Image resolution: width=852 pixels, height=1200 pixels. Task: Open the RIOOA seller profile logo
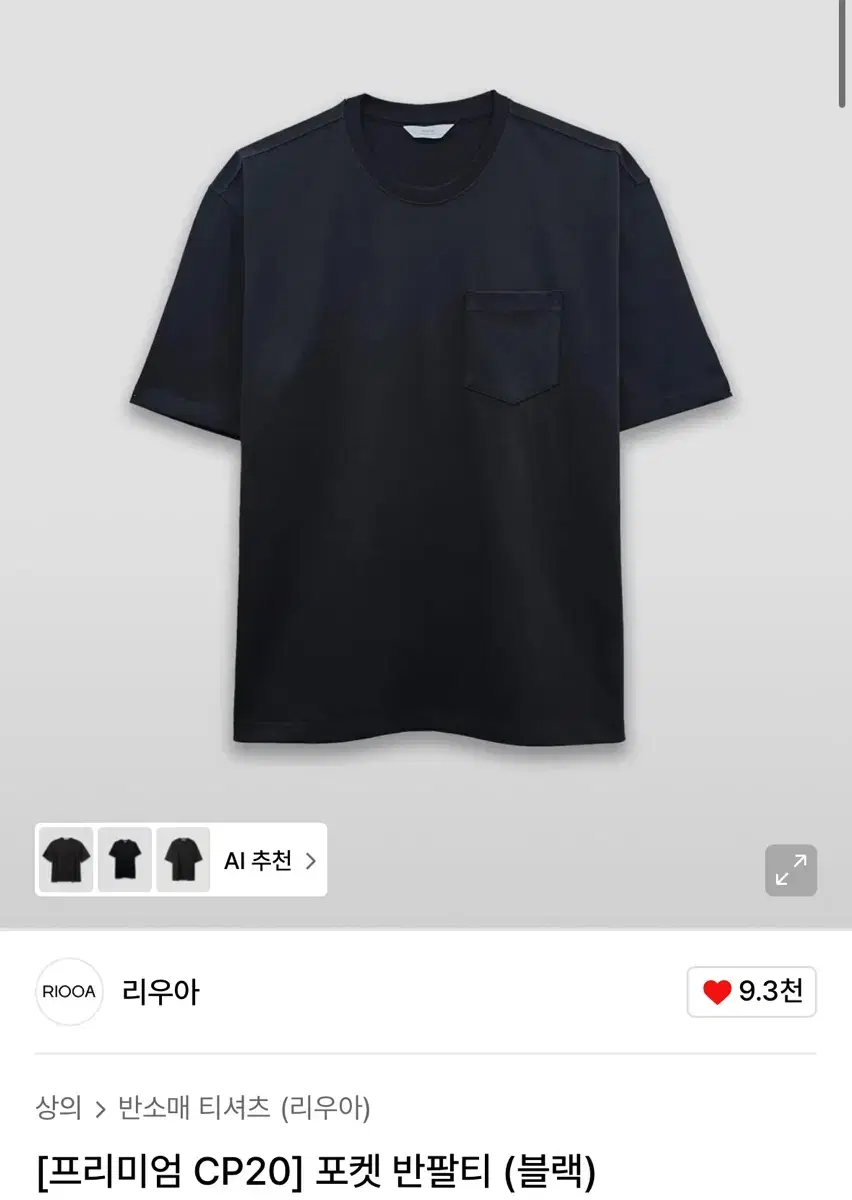[68, 991]
